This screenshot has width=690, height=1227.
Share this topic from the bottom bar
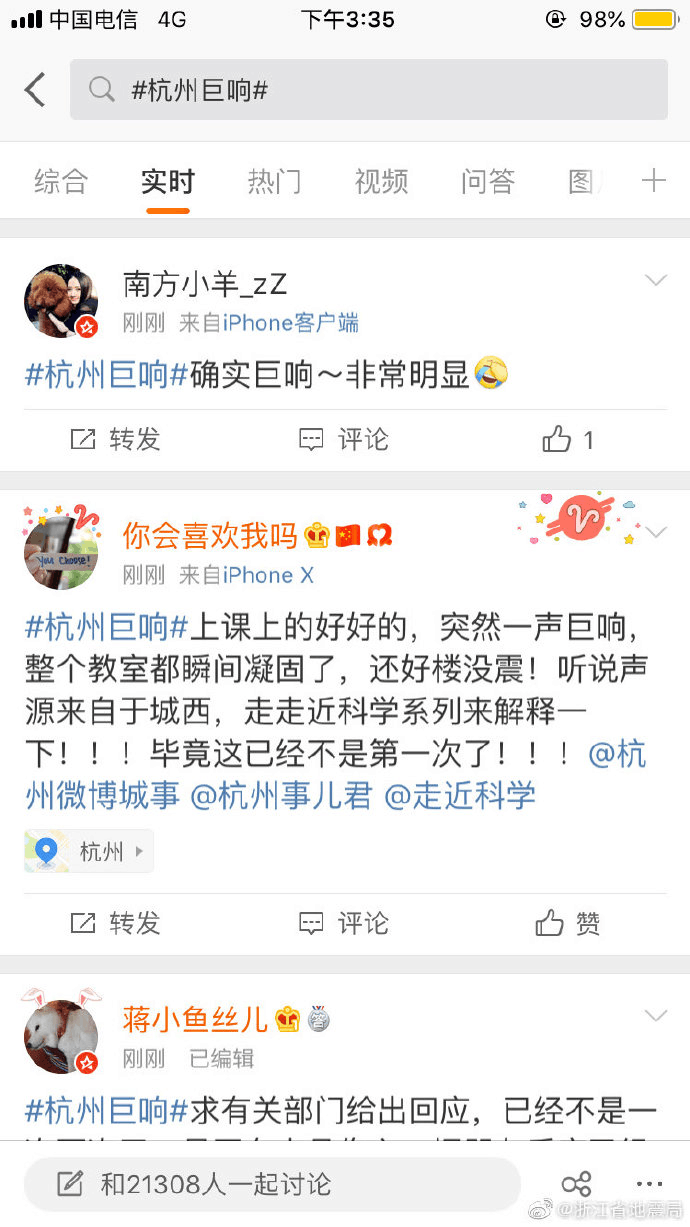click(x=576, y=1185)
